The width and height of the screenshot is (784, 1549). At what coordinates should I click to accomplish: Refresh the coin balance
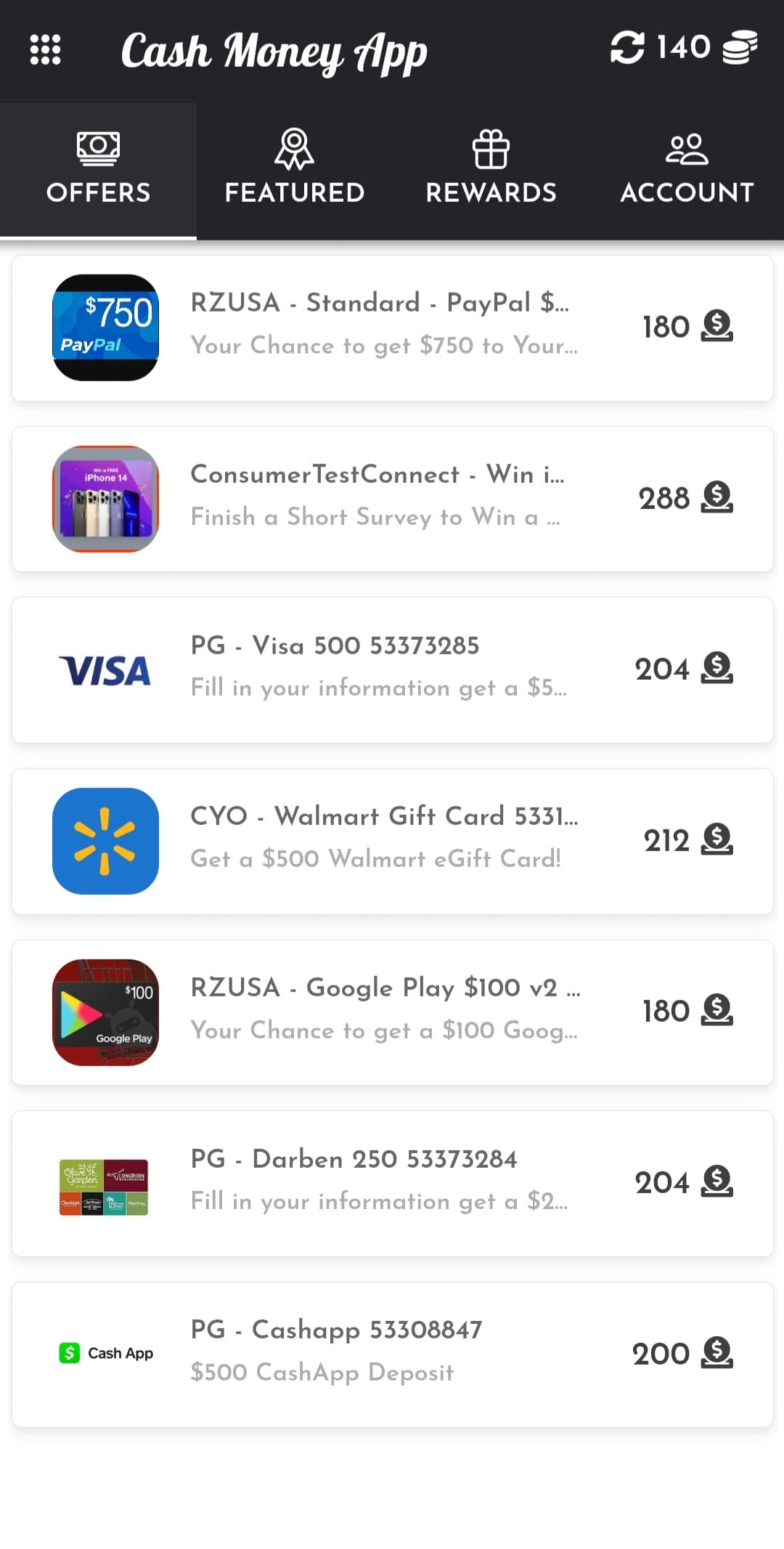[x=626, y=48]
